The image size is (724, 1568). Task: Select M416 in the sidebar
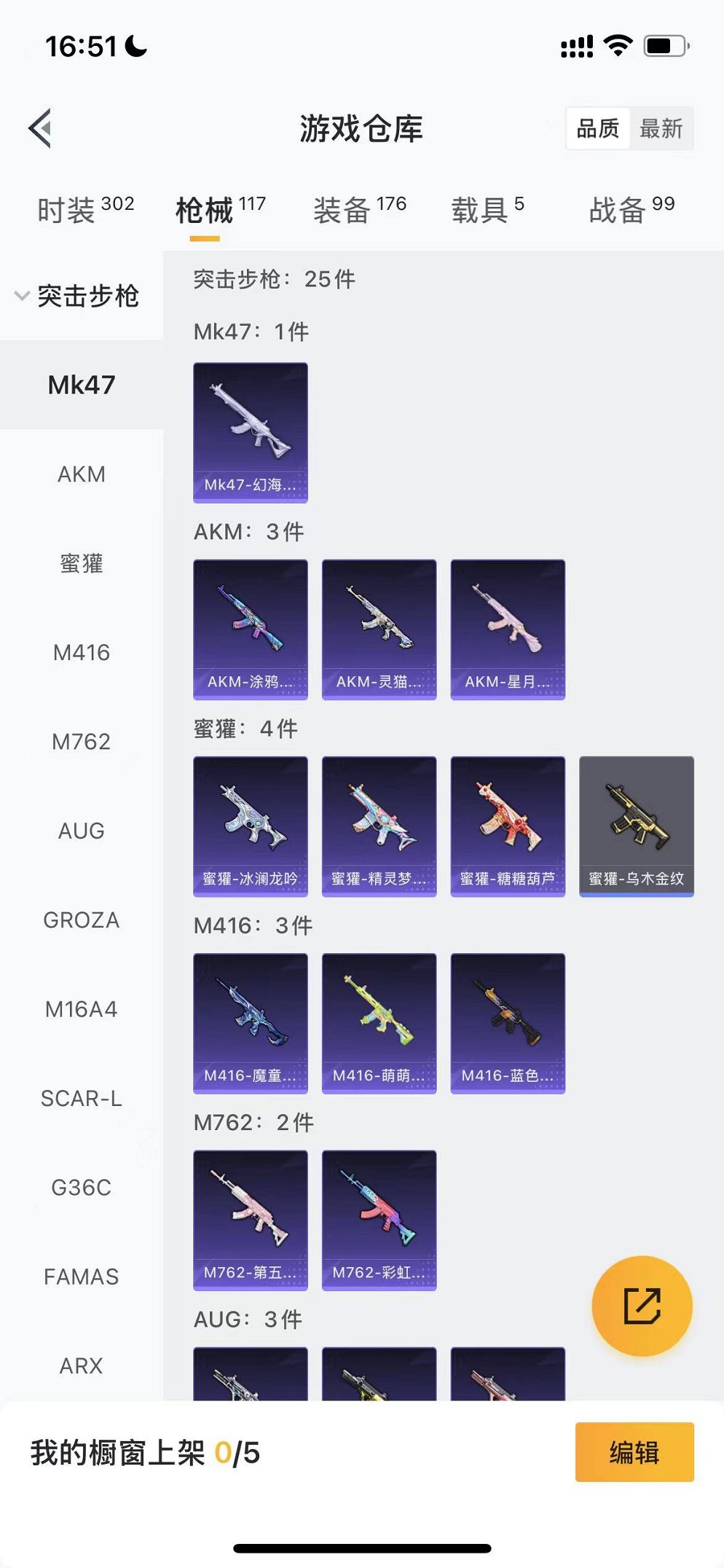(82, 653)
